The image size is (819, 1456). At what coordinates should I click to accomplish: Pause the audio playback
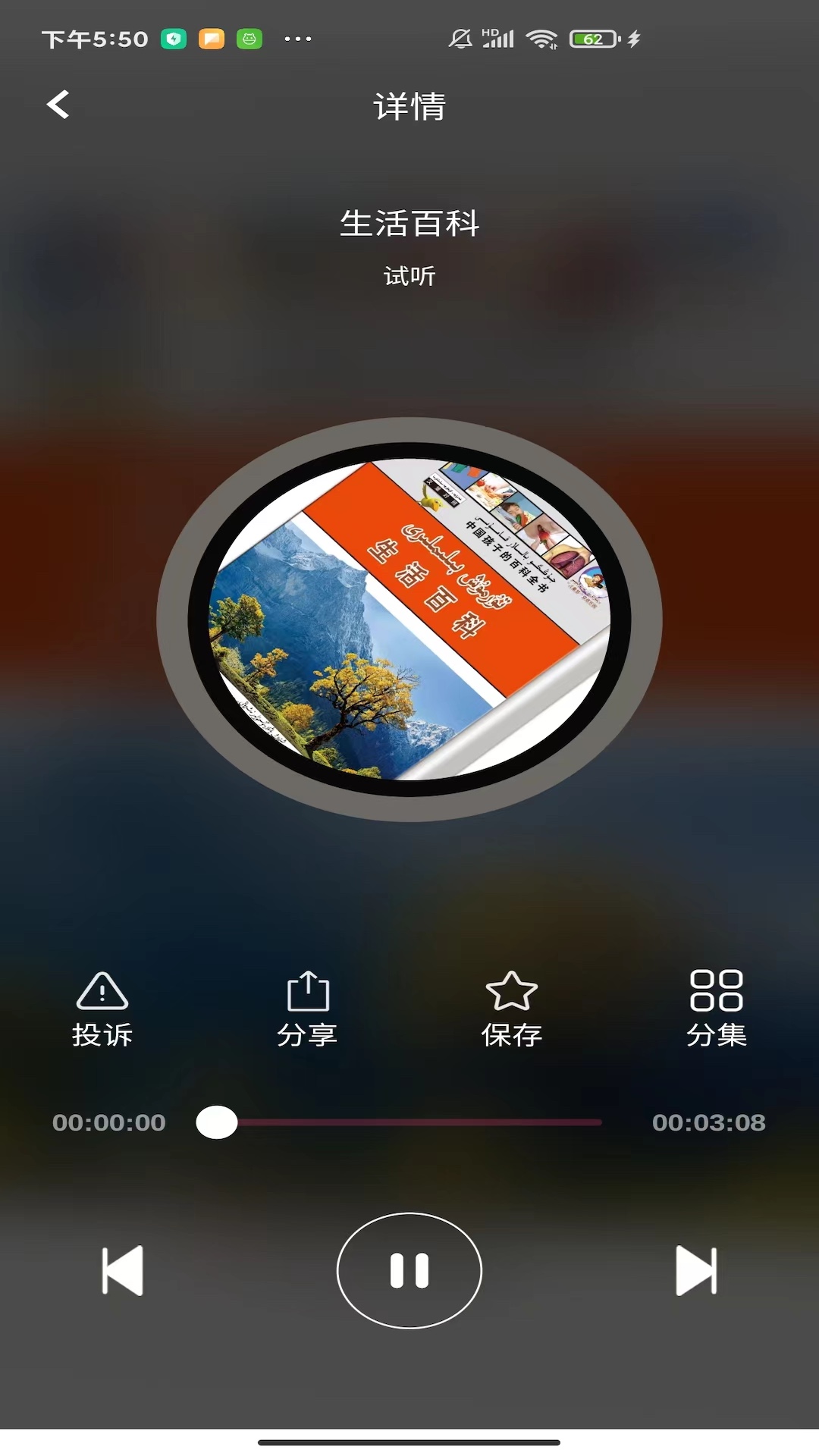[409, 1270]
